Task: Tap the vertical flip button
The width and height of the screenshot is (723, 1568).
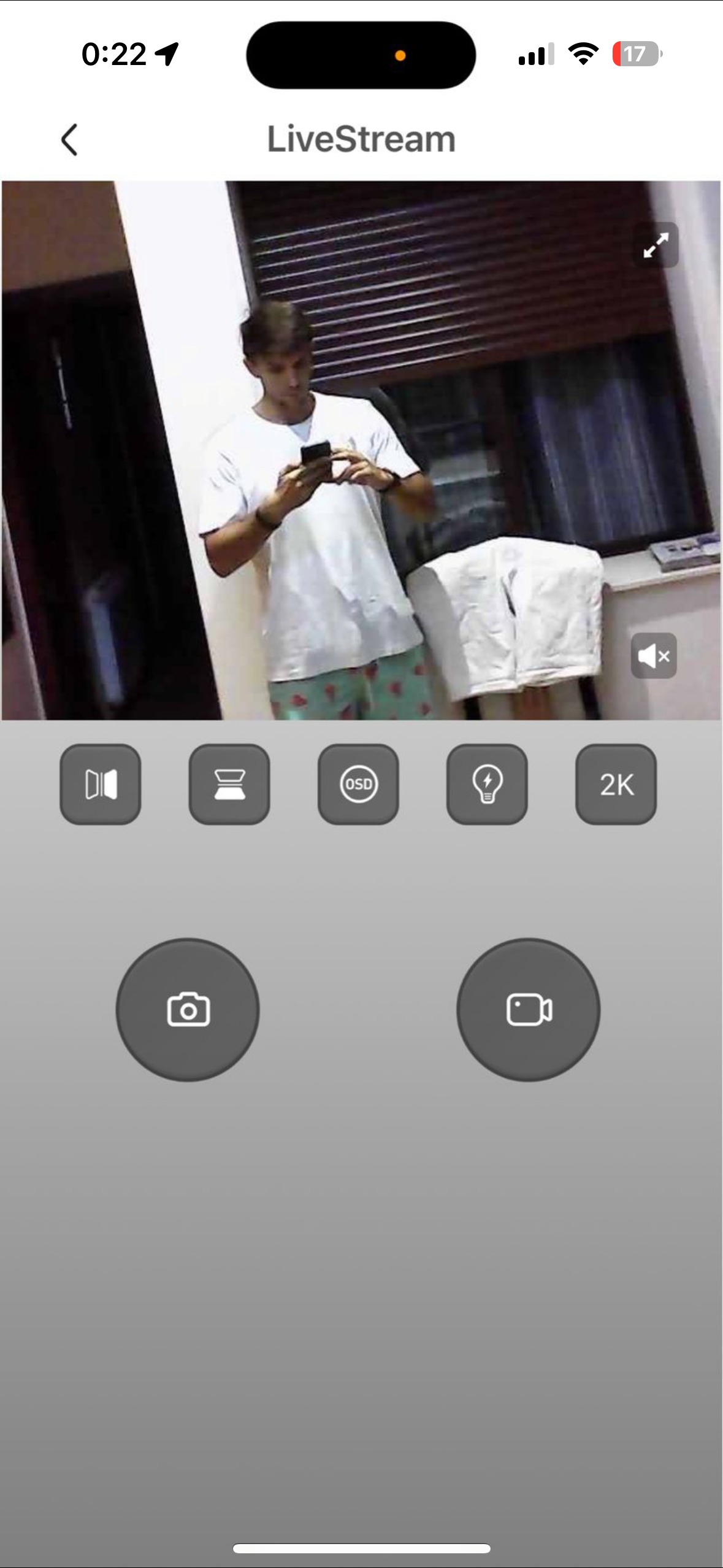Action: (229, 784)
